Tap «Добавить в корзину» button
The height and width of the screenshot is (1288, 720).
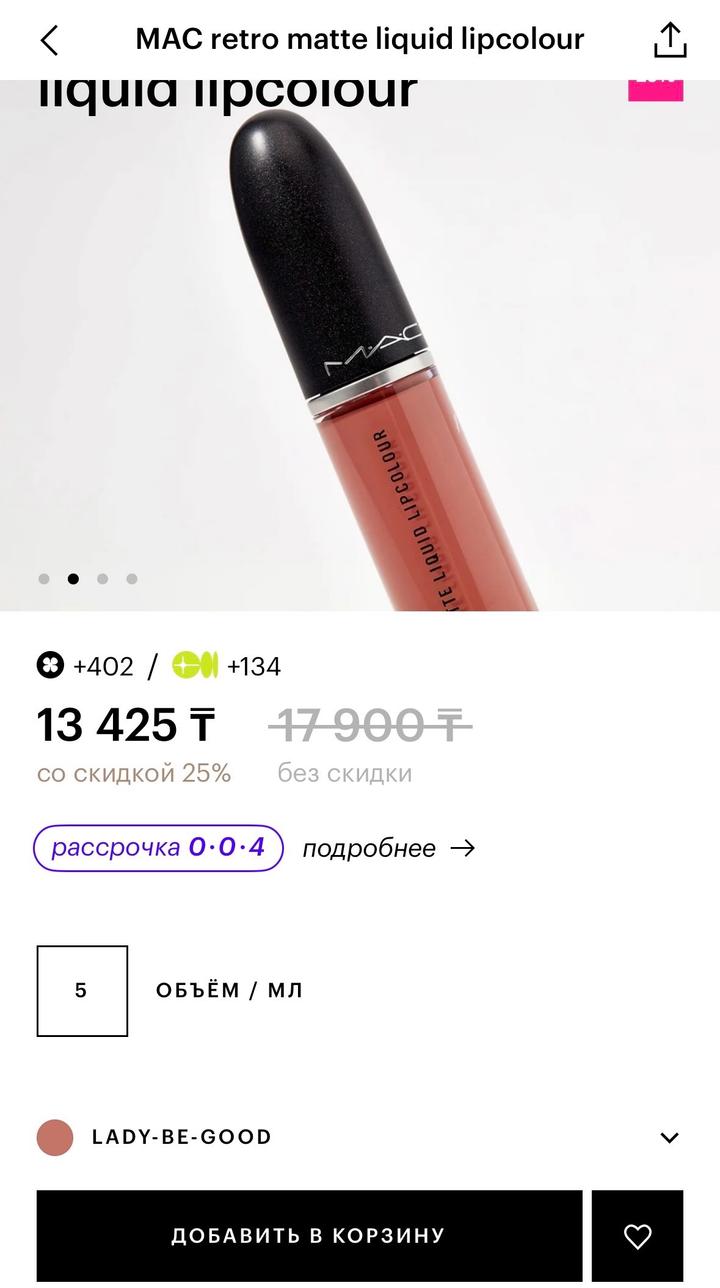(309, 1236)
